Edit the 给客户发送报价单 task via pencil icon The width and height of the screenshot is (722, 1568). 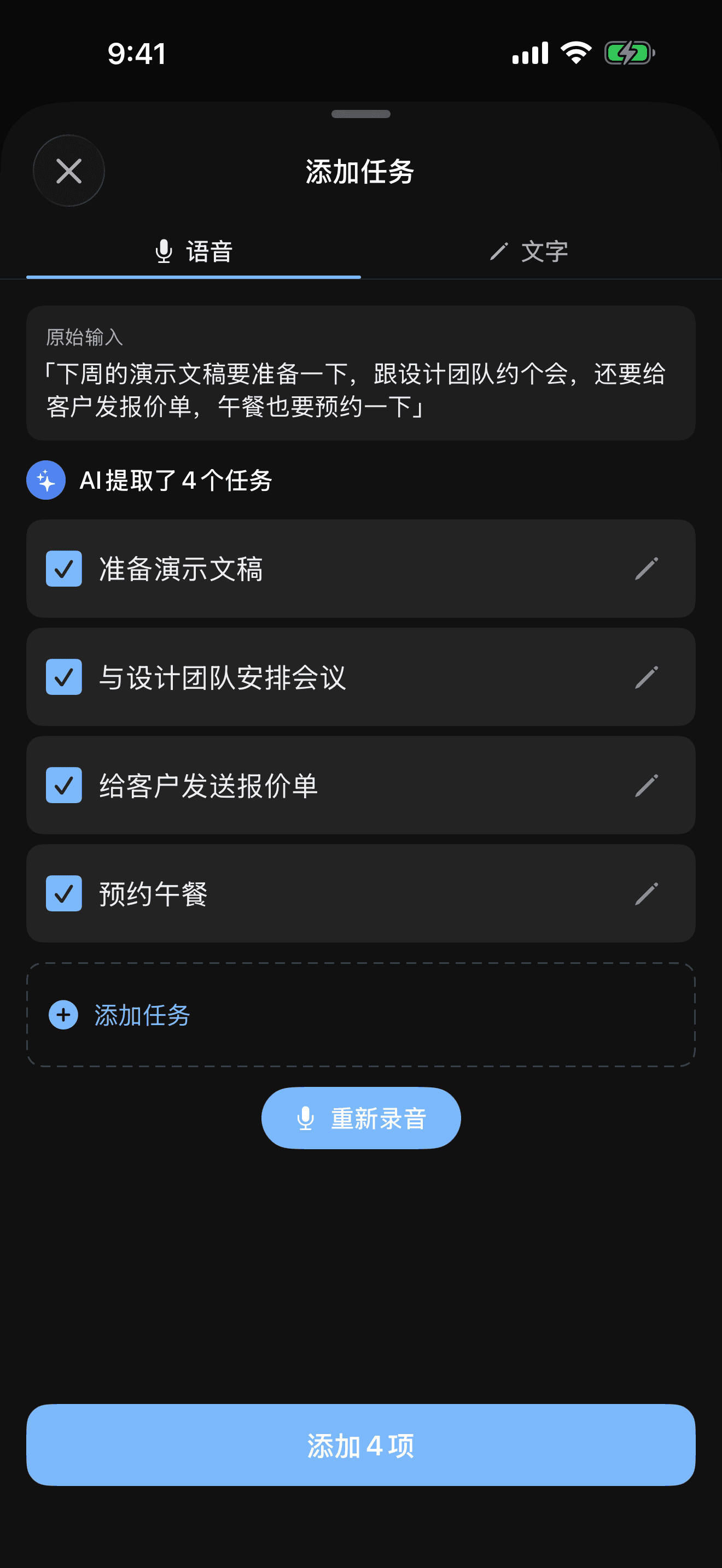[x=647, y=785]
